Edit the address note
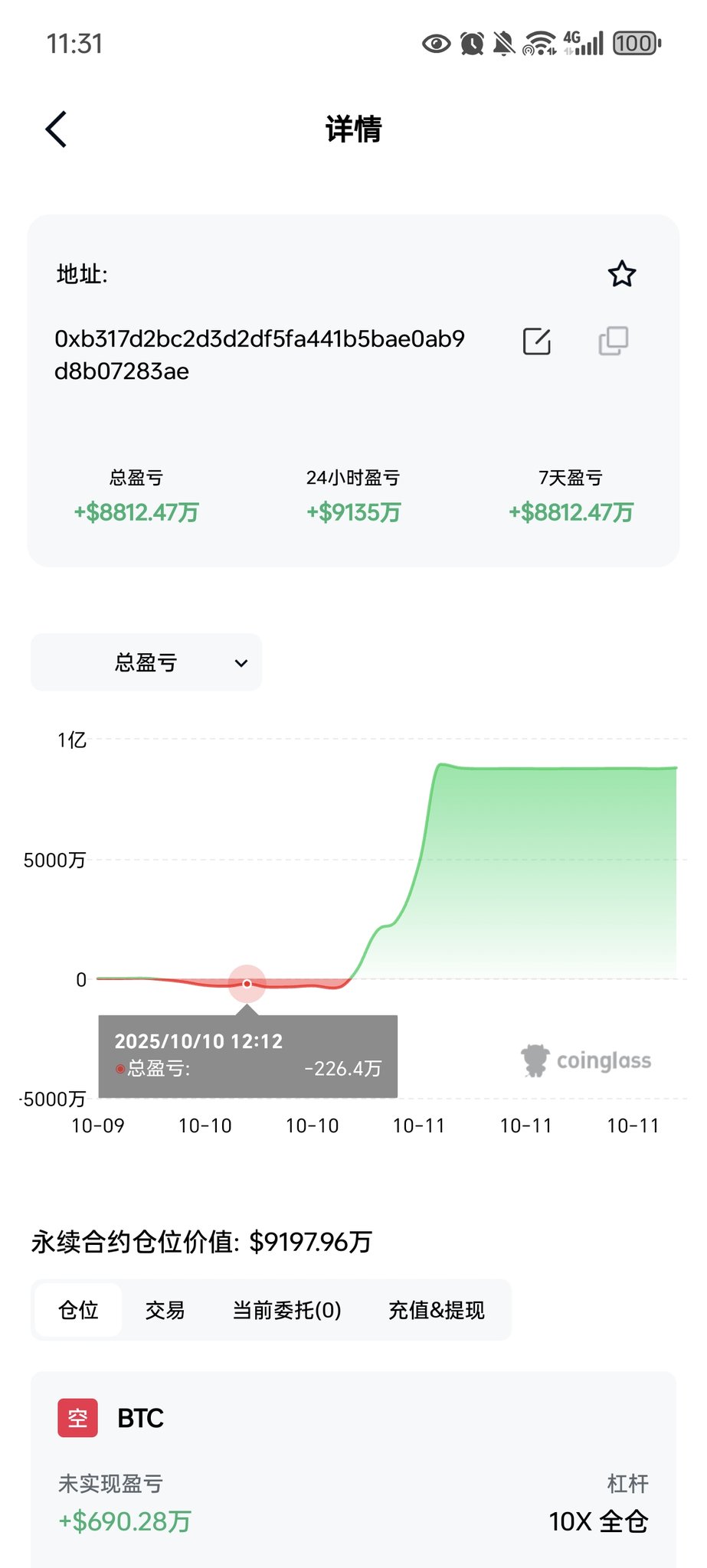This screenshot has width=707, height=1568. click(x=537, y=341)
